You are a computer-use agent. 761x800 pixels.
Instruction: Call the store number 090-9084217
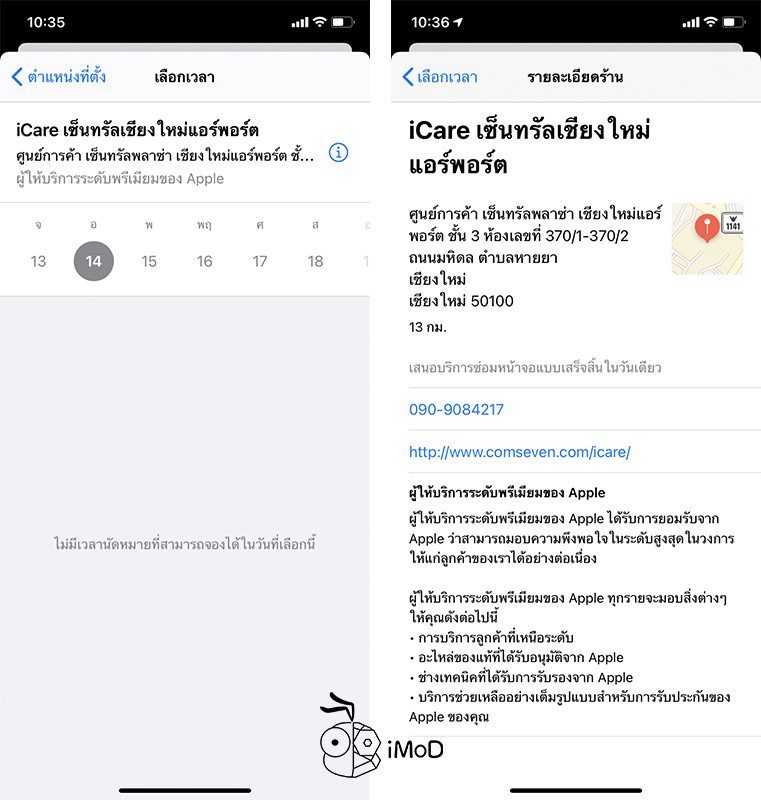[x=456, y=409]
